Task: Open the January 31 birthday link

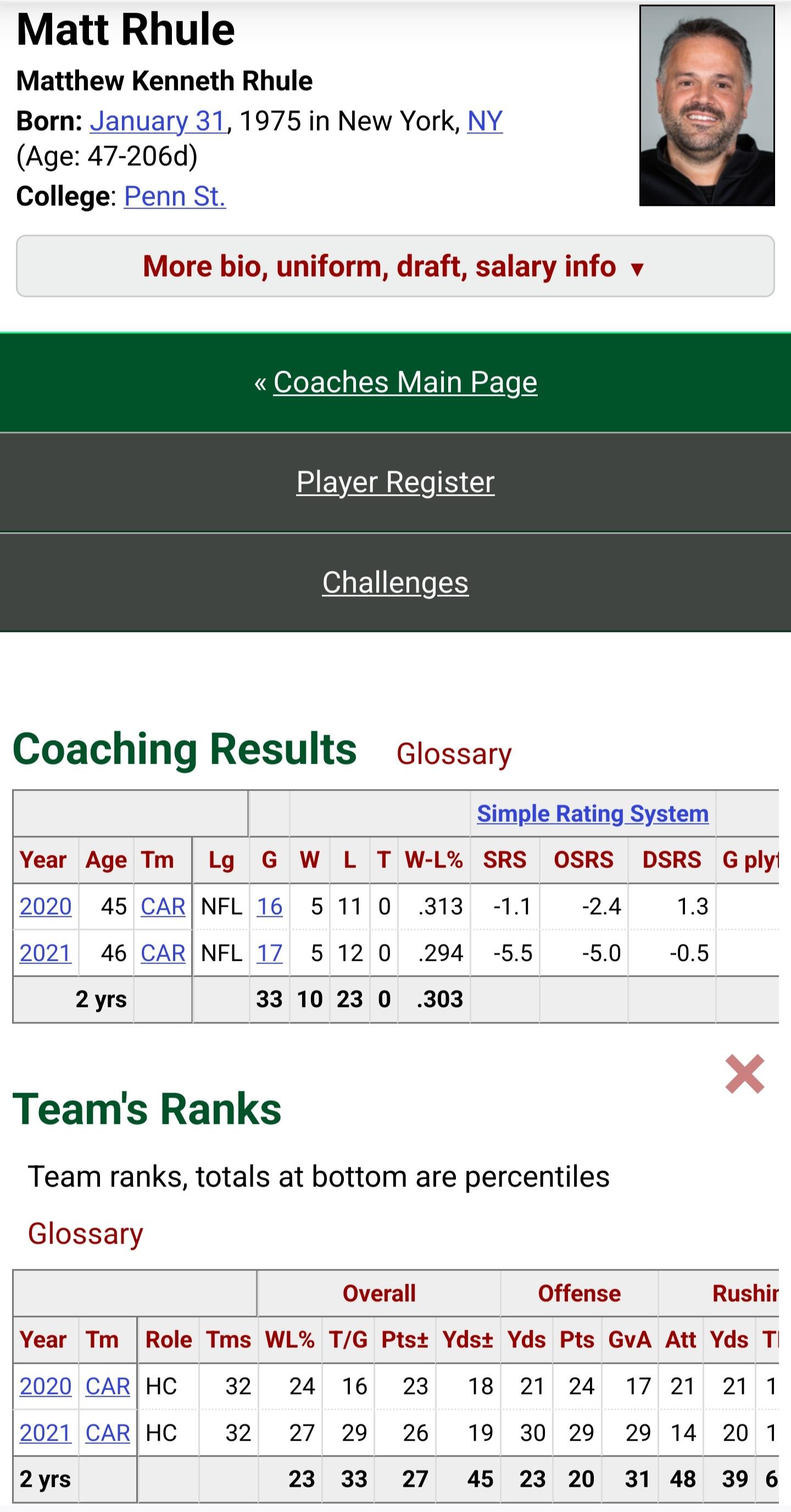Action: pyautogui.click(x=158, y=121)
